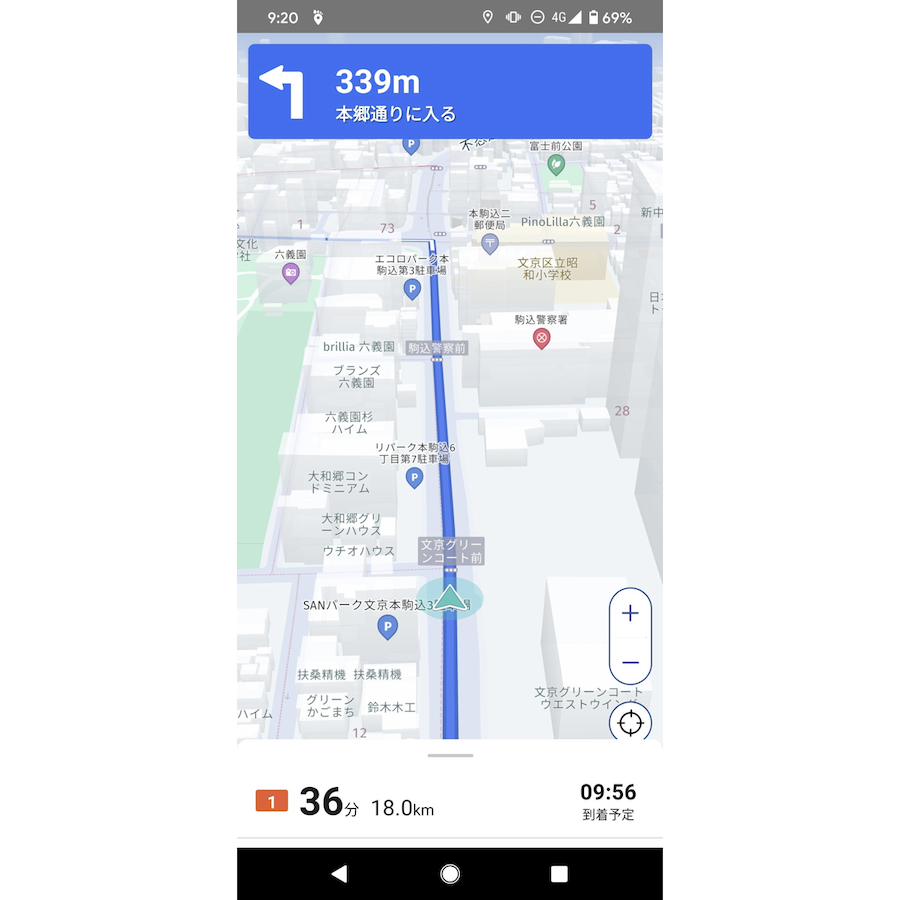The image size is (900, 900).
Task: Go back with system back button
Action: (339, 874)
